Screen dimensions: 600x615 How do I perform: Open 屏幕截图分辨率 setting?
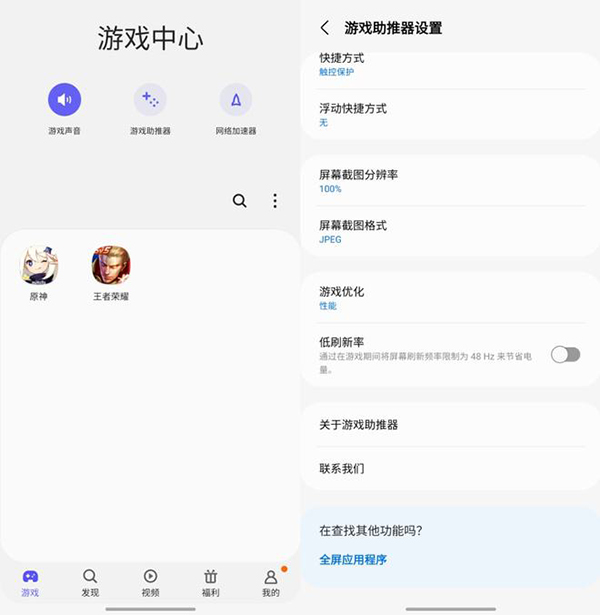440,181
